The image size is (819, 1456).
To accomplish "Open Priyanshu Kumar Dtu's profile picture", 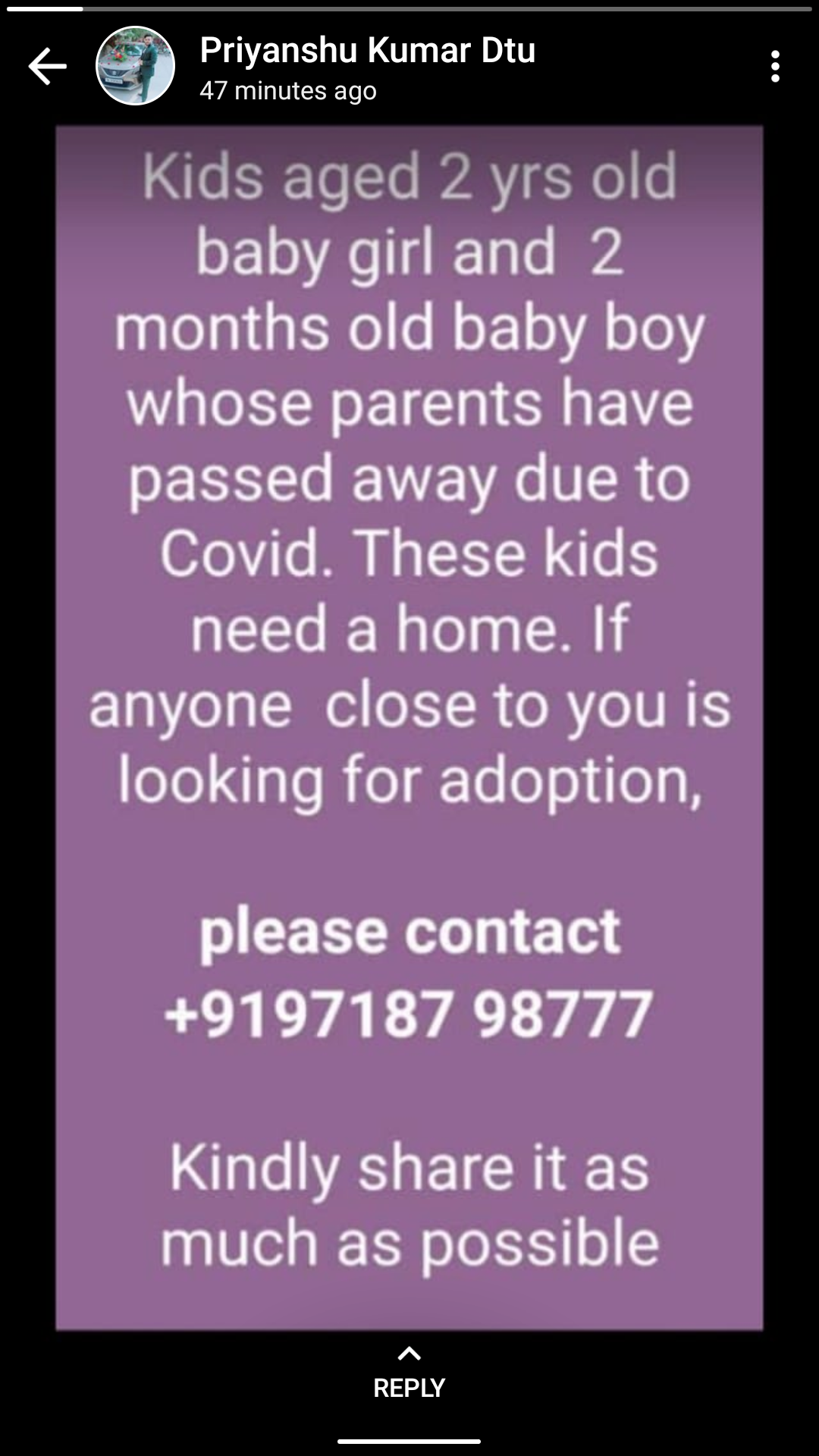I will (135, 66).
